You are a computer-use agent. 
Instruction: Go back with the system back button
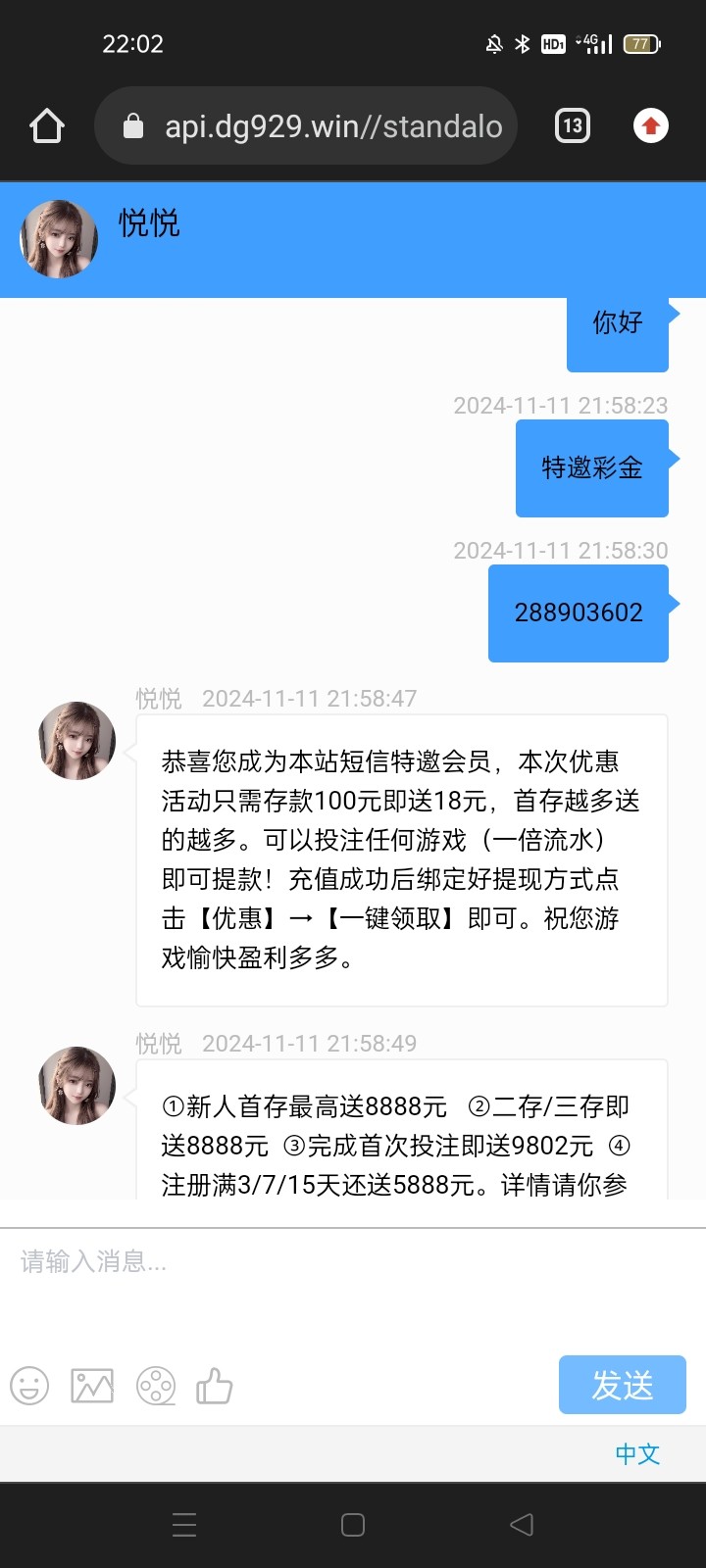[x=522, y=1525]
